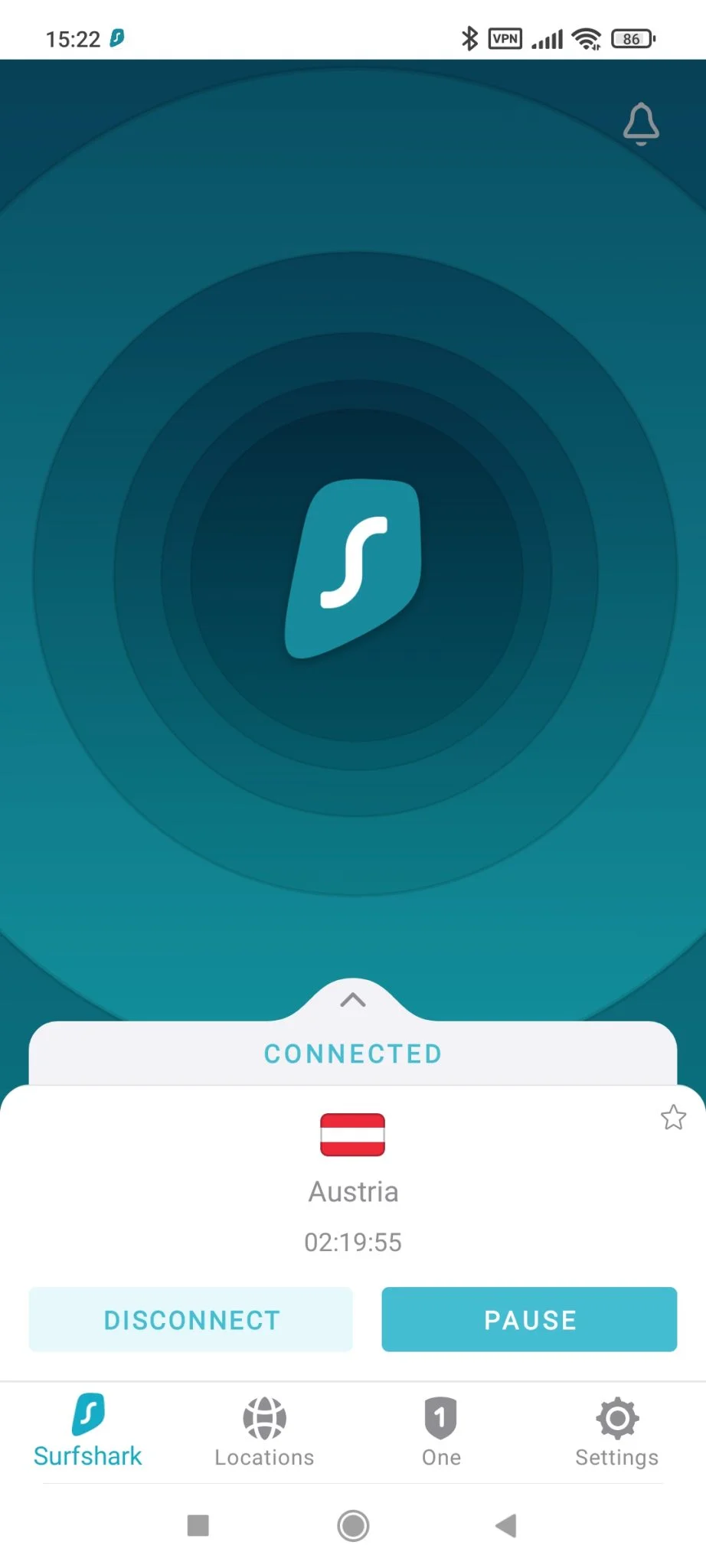The image size is (706, 1568).
Task: Switch to the Locations tab
Action: (264, 1432)
